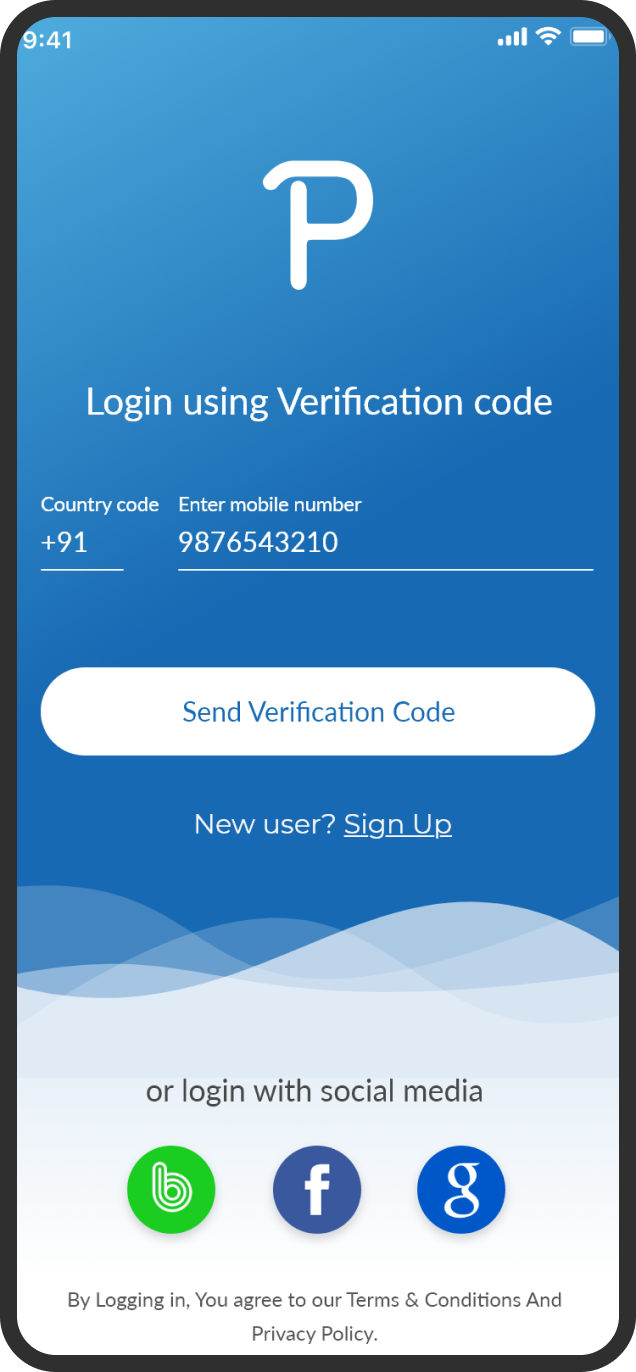
Task: Open the Sign Up link
Action: pos(398,824)
